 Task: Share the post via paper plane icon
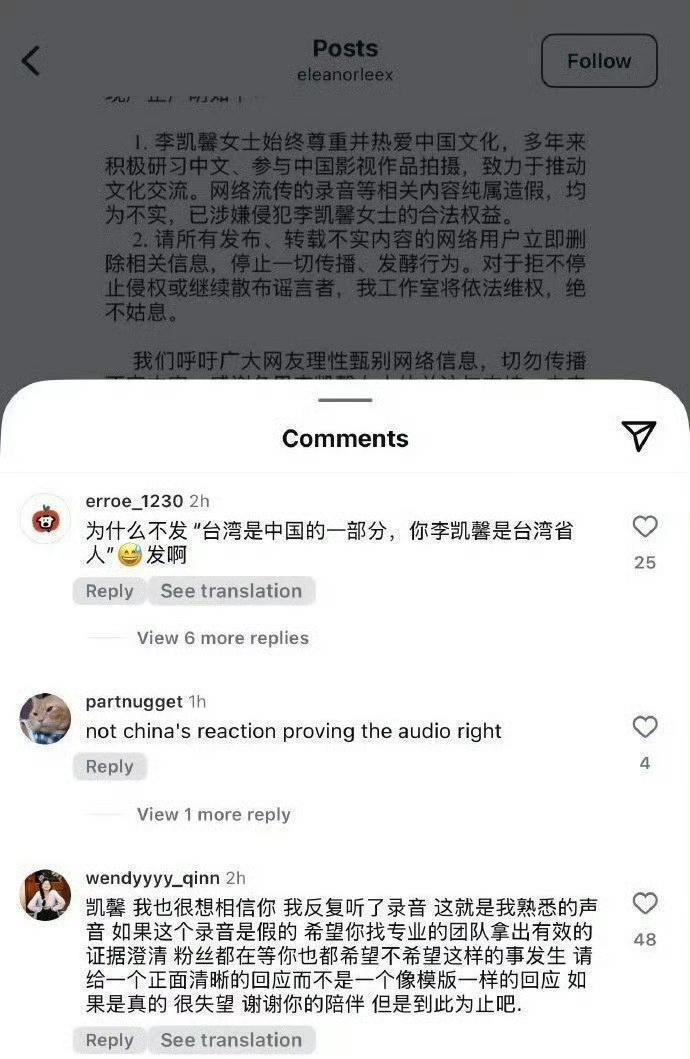[638, 435]
